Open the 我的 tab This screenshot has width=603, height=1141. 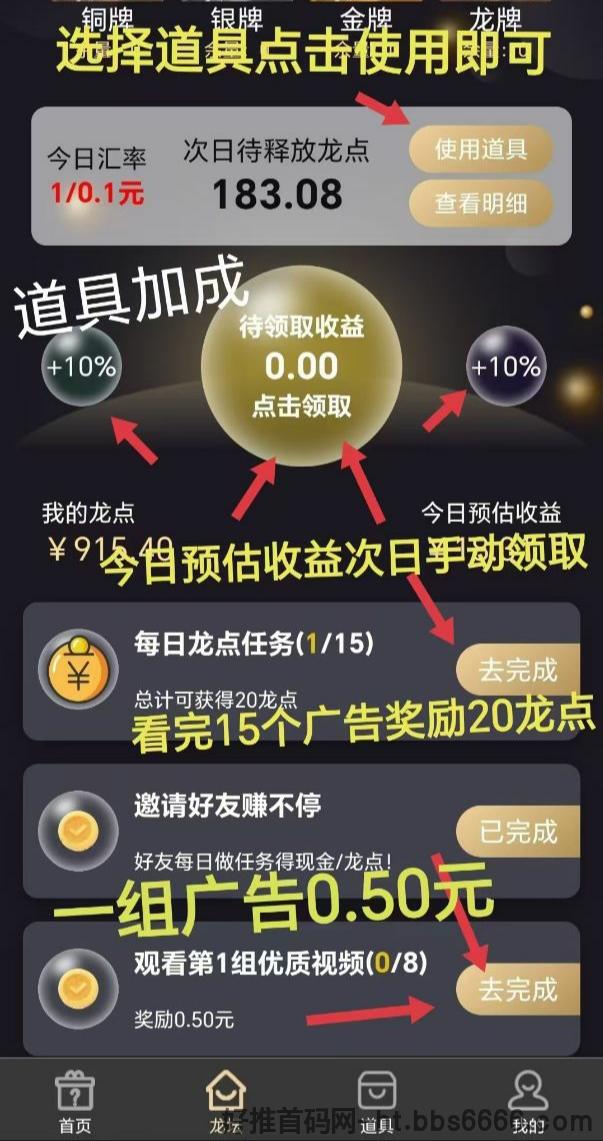(x=527, y=1102)
